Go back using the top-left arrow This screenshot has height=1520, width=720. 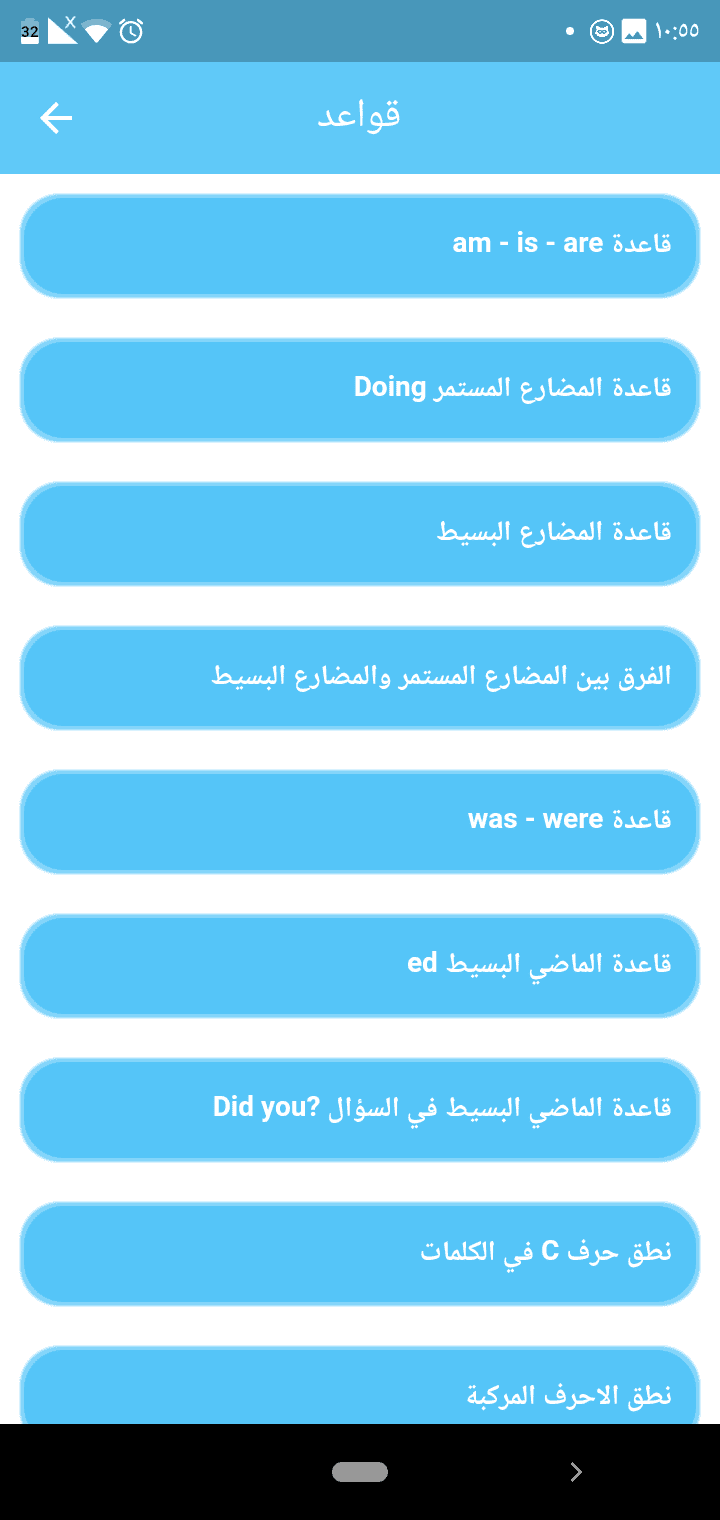coord(56,118)
